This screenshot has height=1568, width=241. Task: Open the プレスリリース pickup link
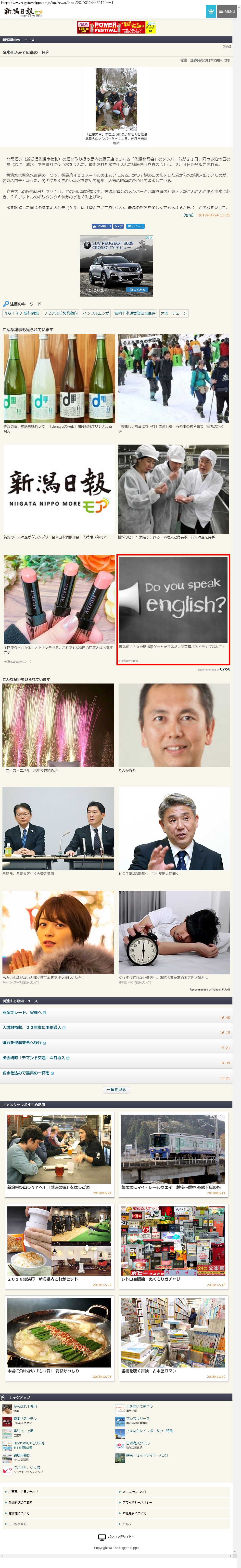coord(137,1419)
